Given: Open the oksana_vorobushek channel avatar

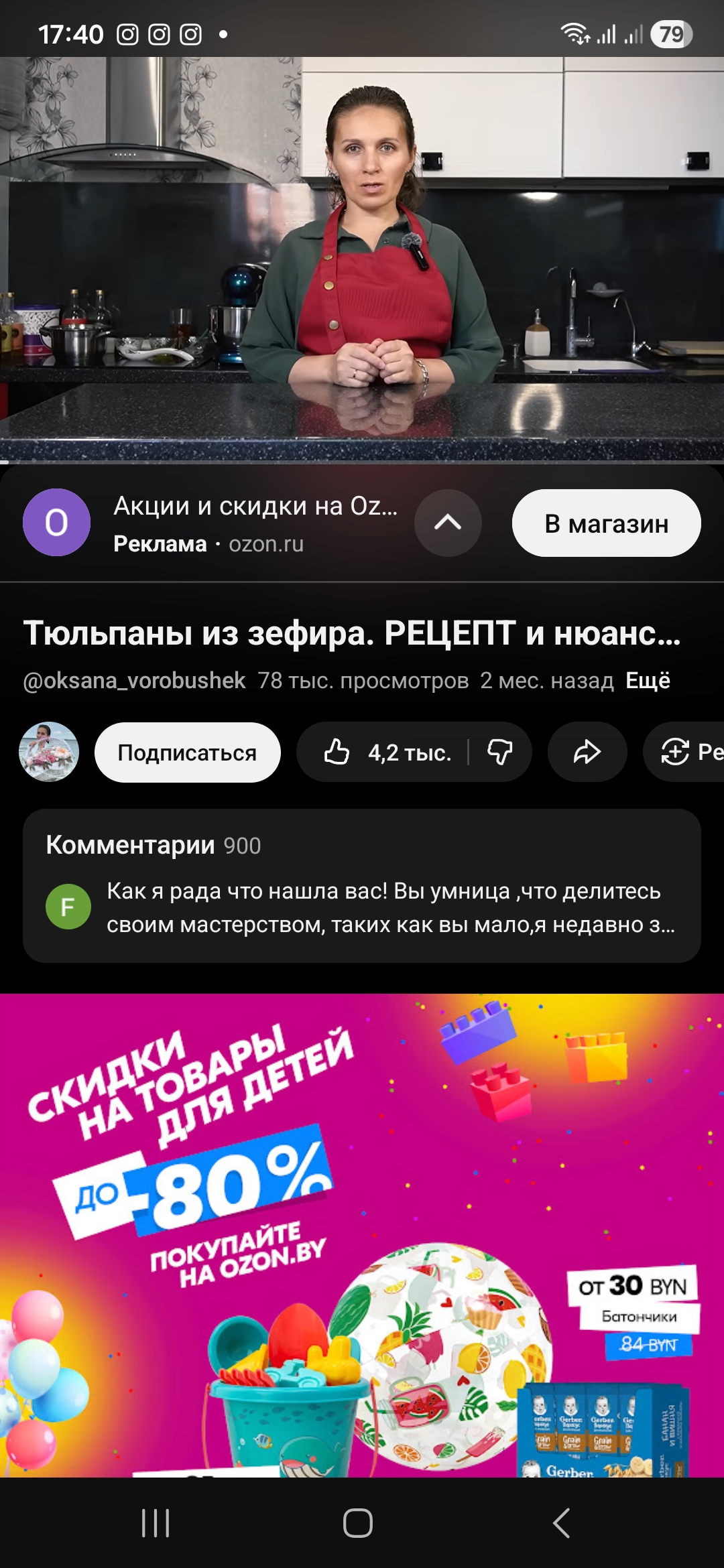Looking at the screenshot, I should (x=49, y=752).
